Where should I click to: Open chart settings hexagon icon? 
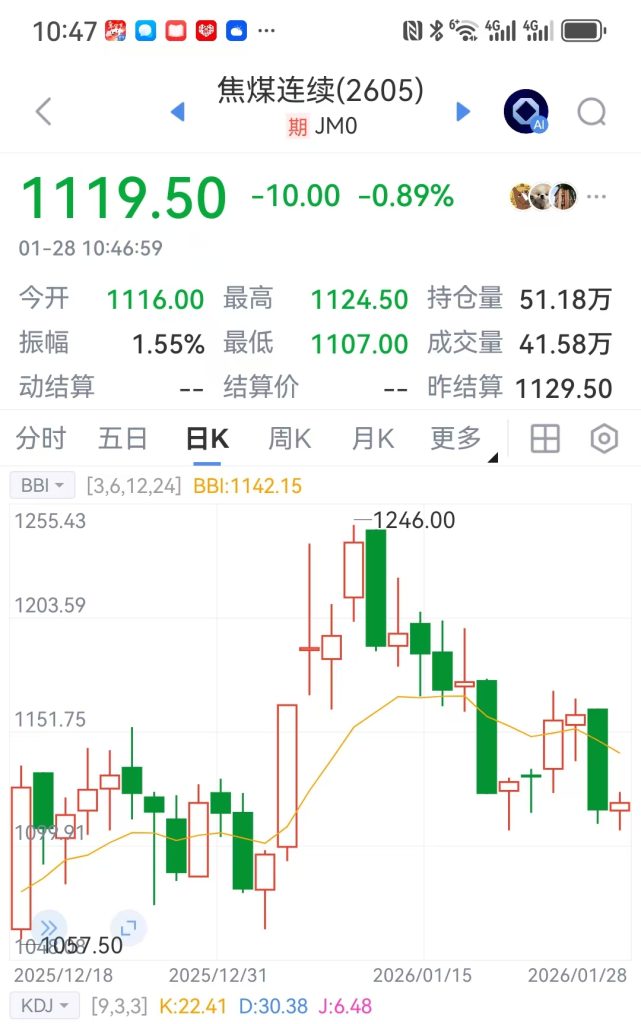604,438
